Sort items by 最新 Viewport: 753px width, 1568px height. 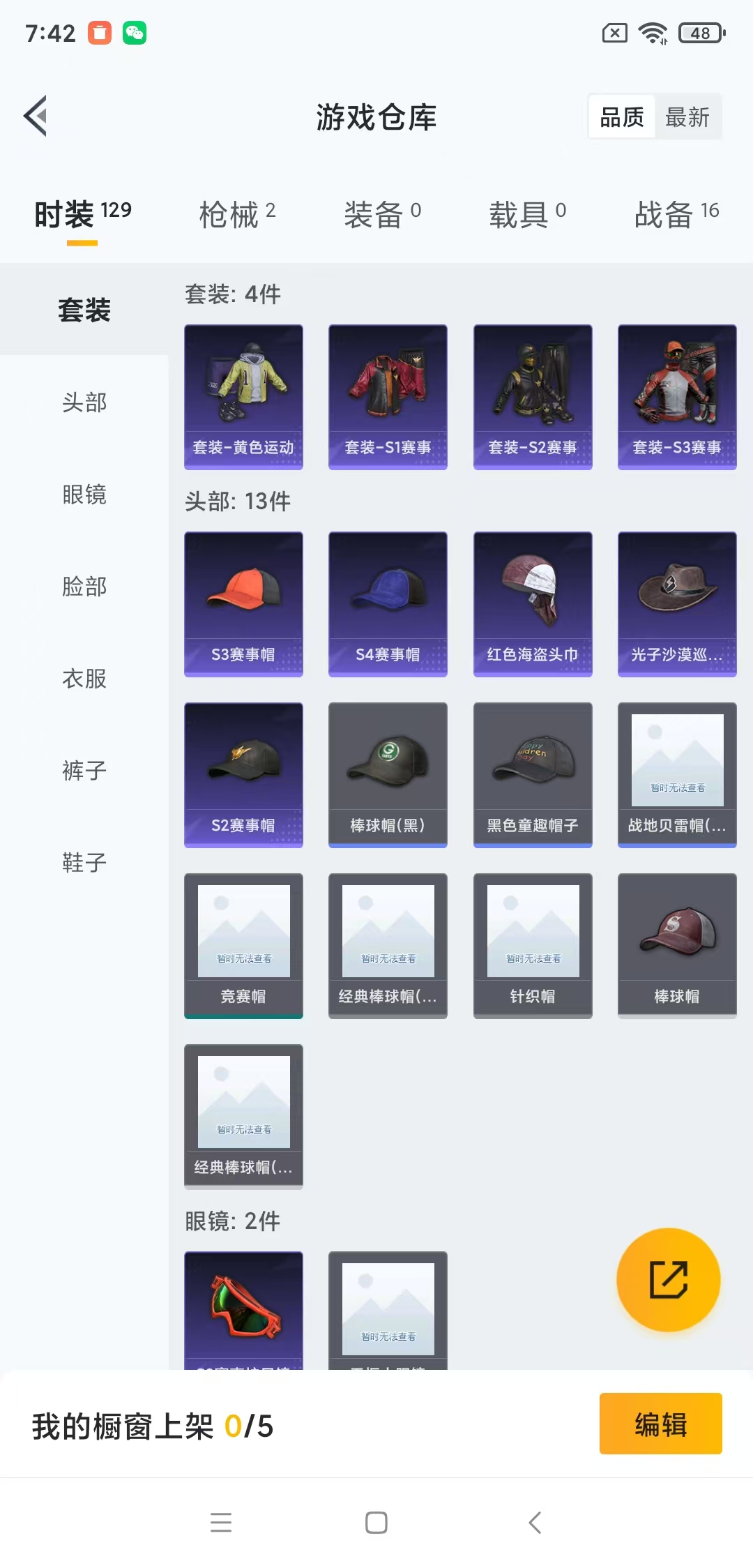[687, 117]
